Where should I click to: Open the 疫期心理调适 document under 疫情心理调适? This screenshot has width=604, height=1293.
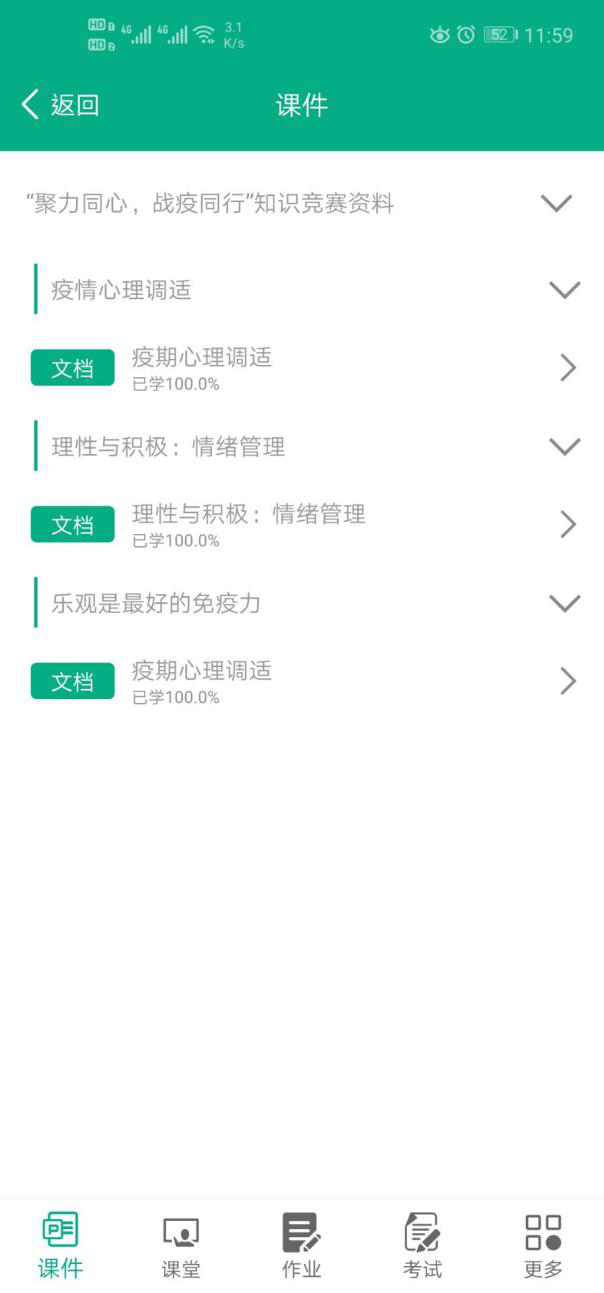click(302, 368)
